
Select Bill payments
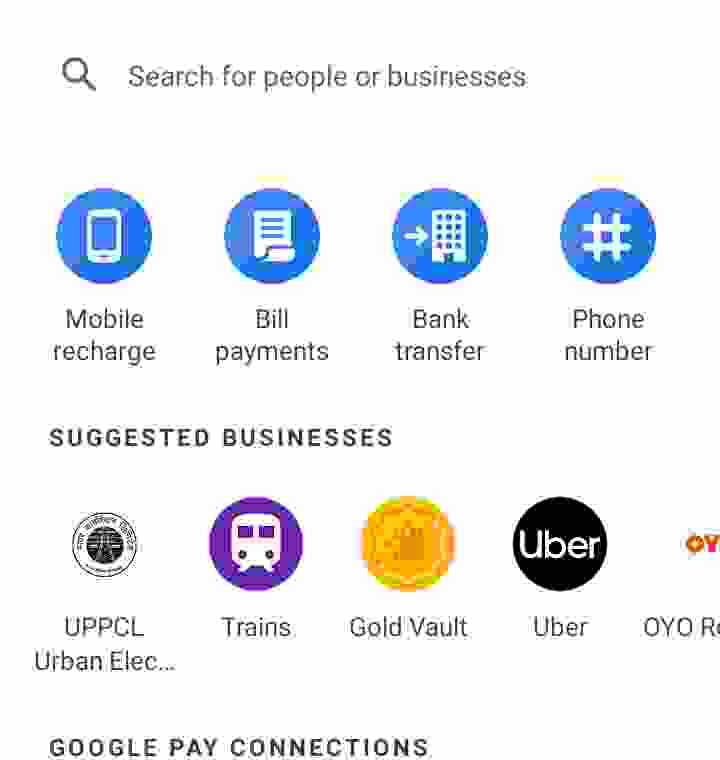[x=272, y=237]
